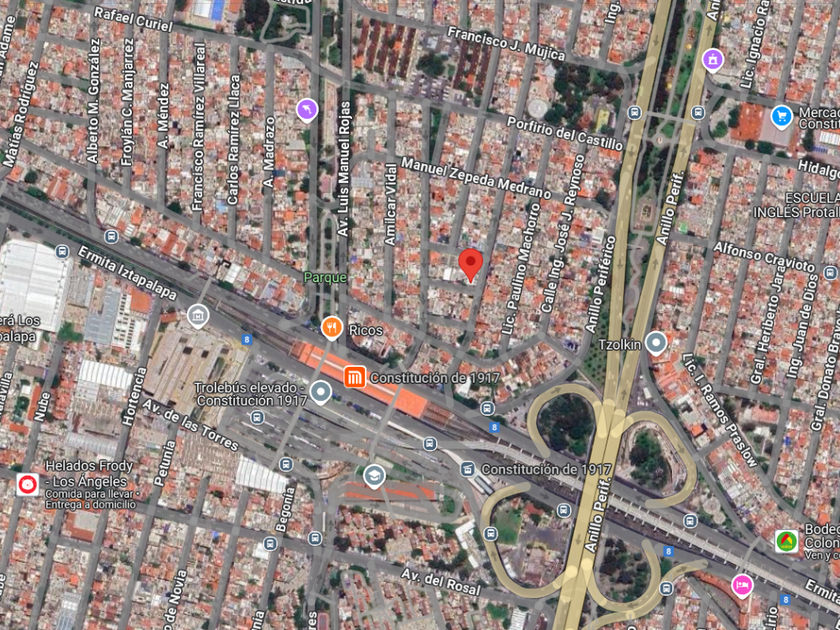Open the Ricos restaurant marker

332,327
